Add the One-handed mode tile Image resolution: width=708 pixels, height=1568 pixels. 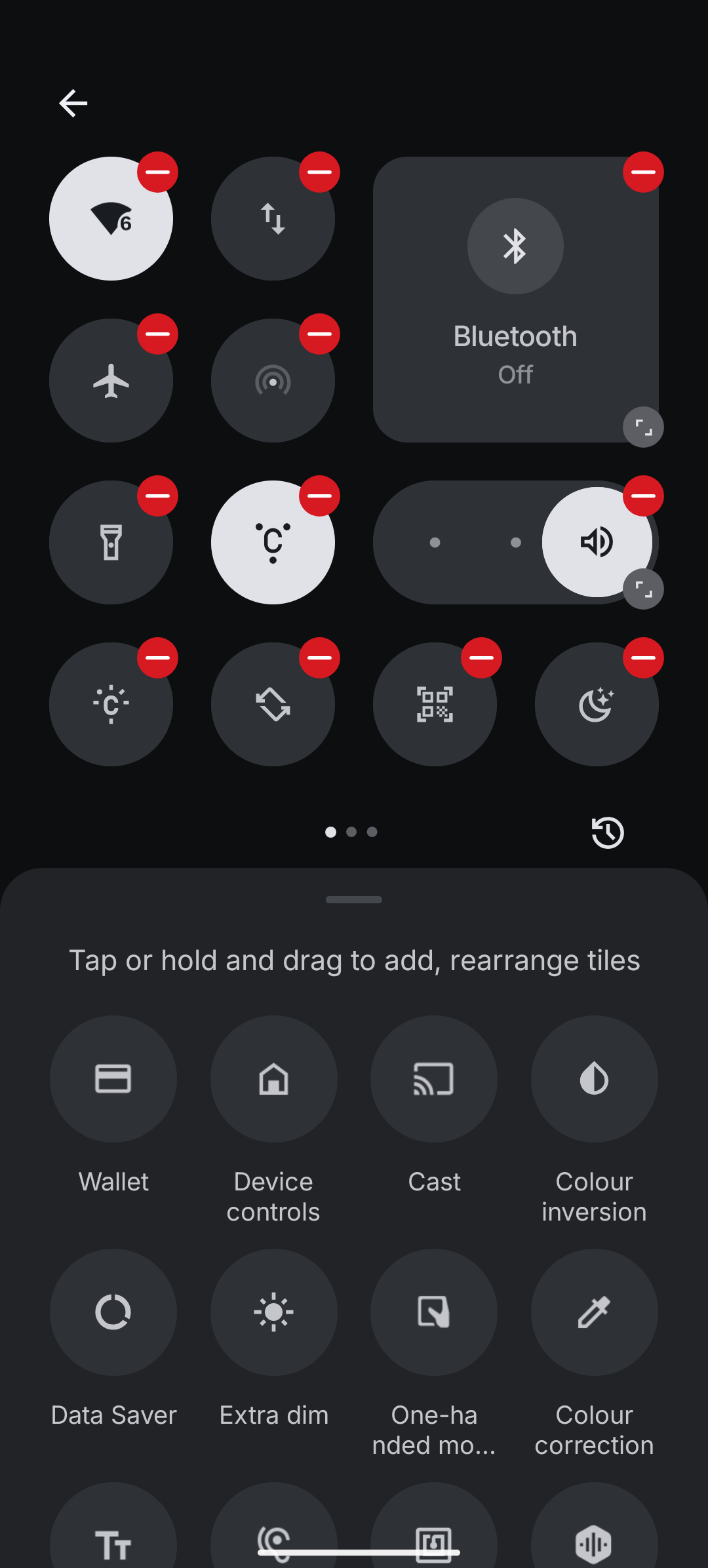434,1312
